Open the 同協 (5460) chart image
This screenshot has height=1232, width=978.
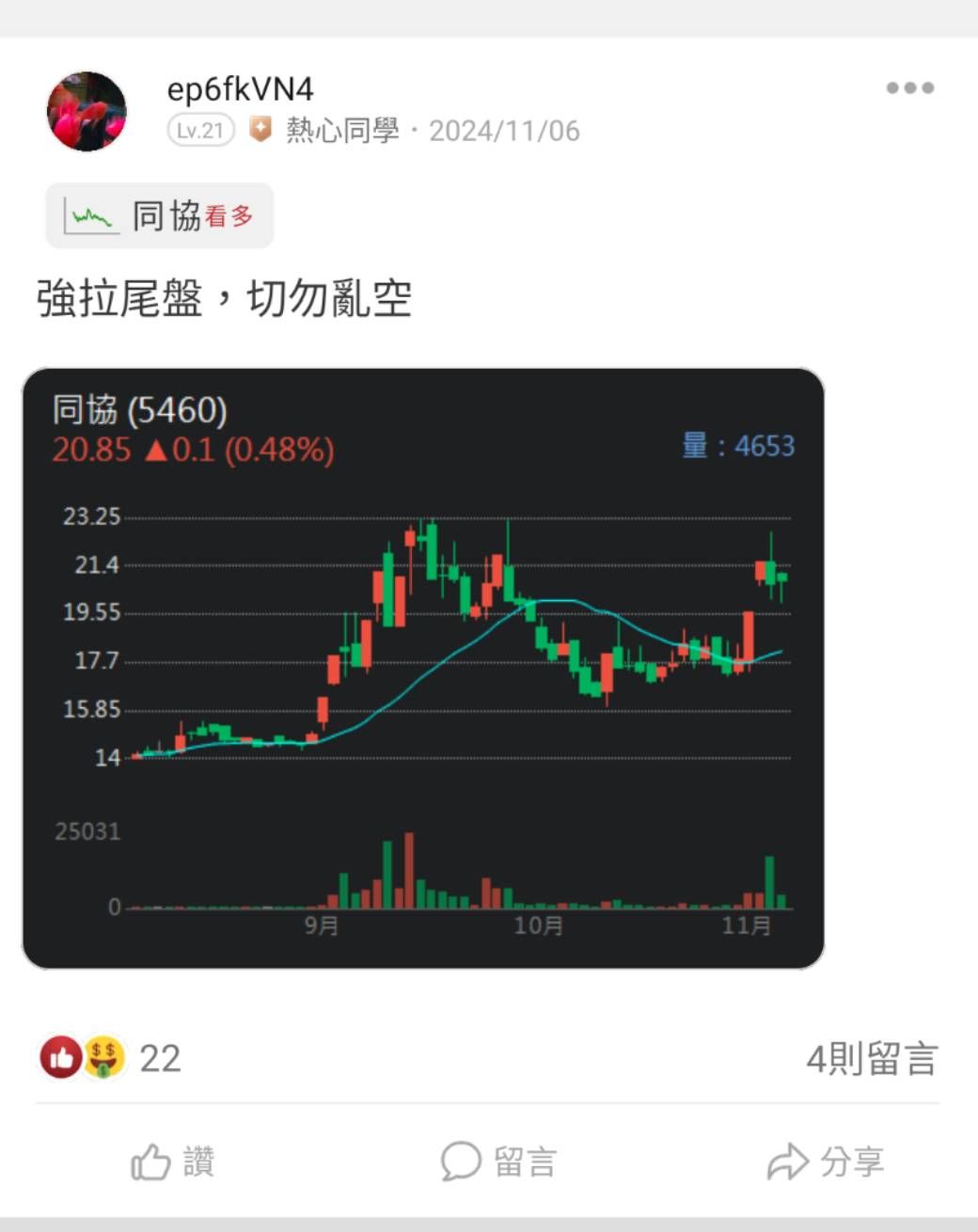pyautogui.click(x=422, y=668)
